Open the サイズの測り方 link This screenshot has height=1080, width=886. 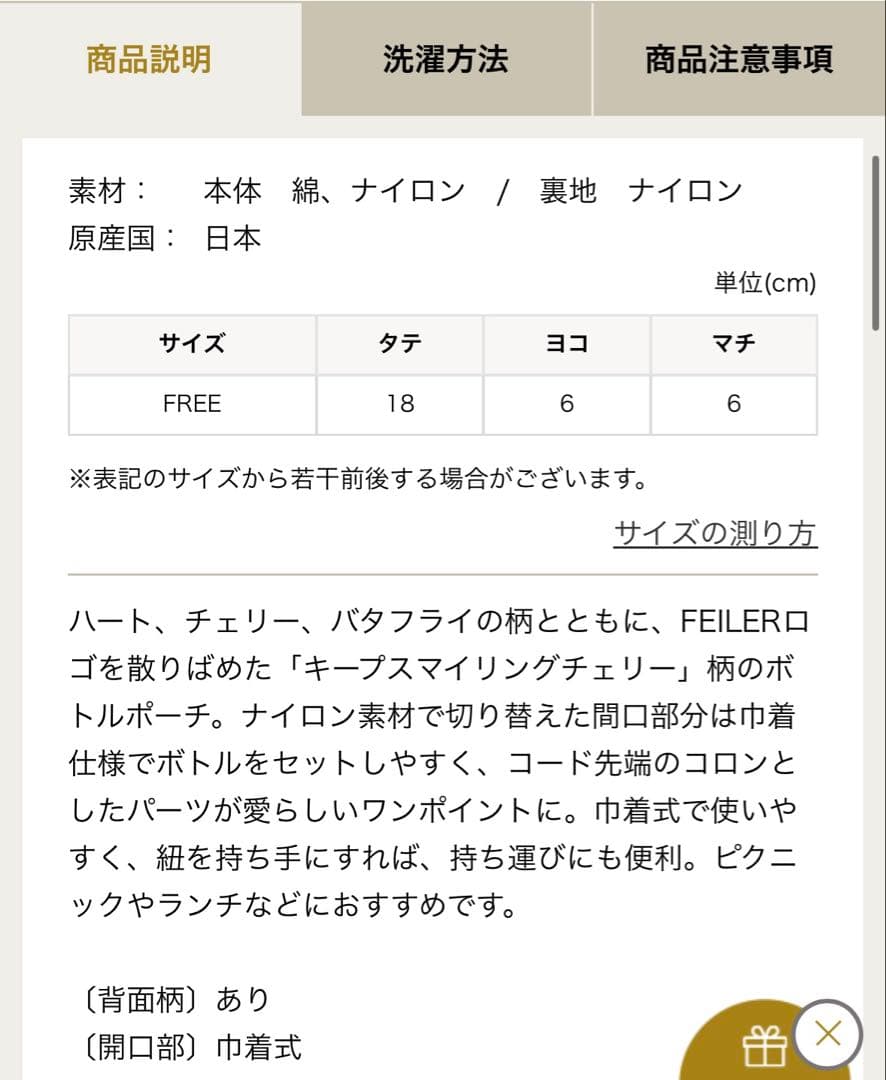point(716,534)
